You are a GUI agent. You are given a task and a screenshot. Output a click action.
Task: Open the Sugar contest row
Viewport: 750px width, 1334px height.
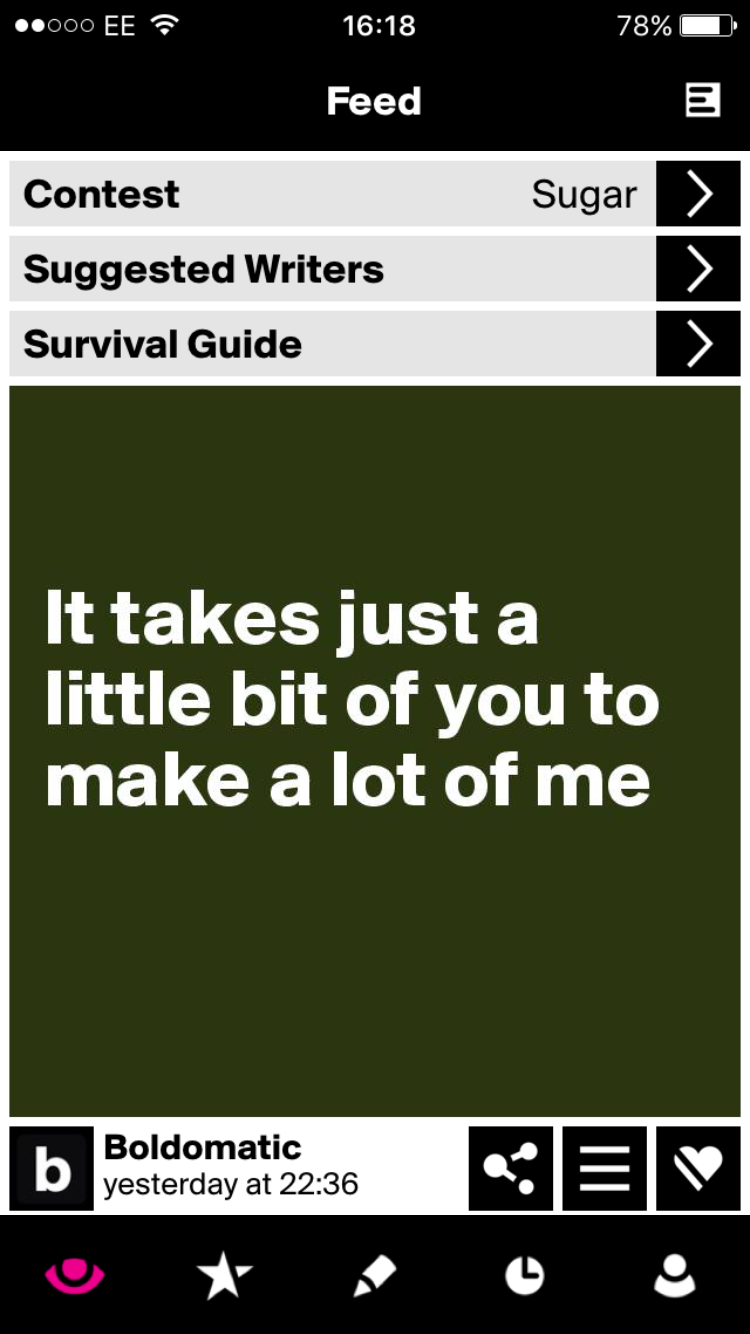pyautogui.click(x=375, y=194)
